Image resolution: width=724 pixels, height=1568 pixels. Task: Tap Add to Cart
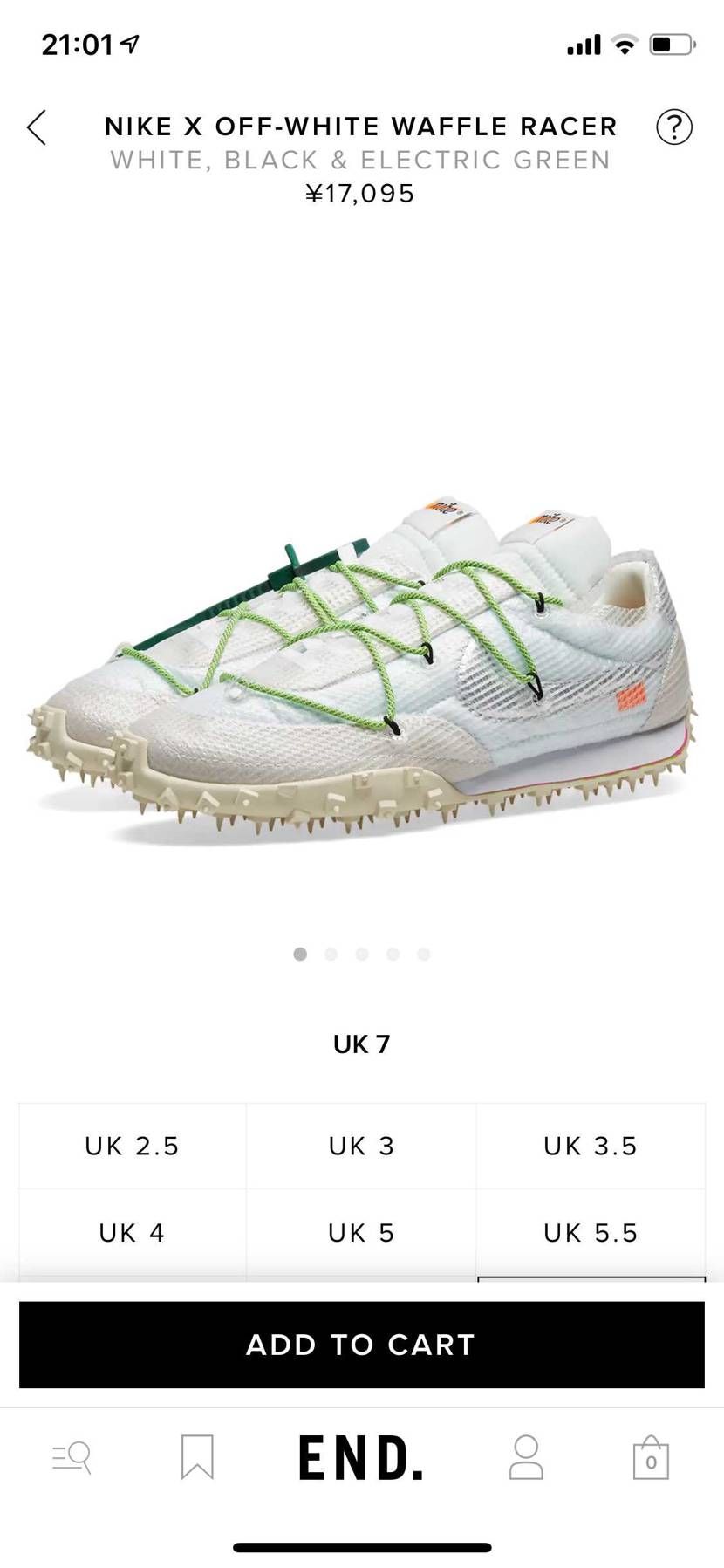361,1345
